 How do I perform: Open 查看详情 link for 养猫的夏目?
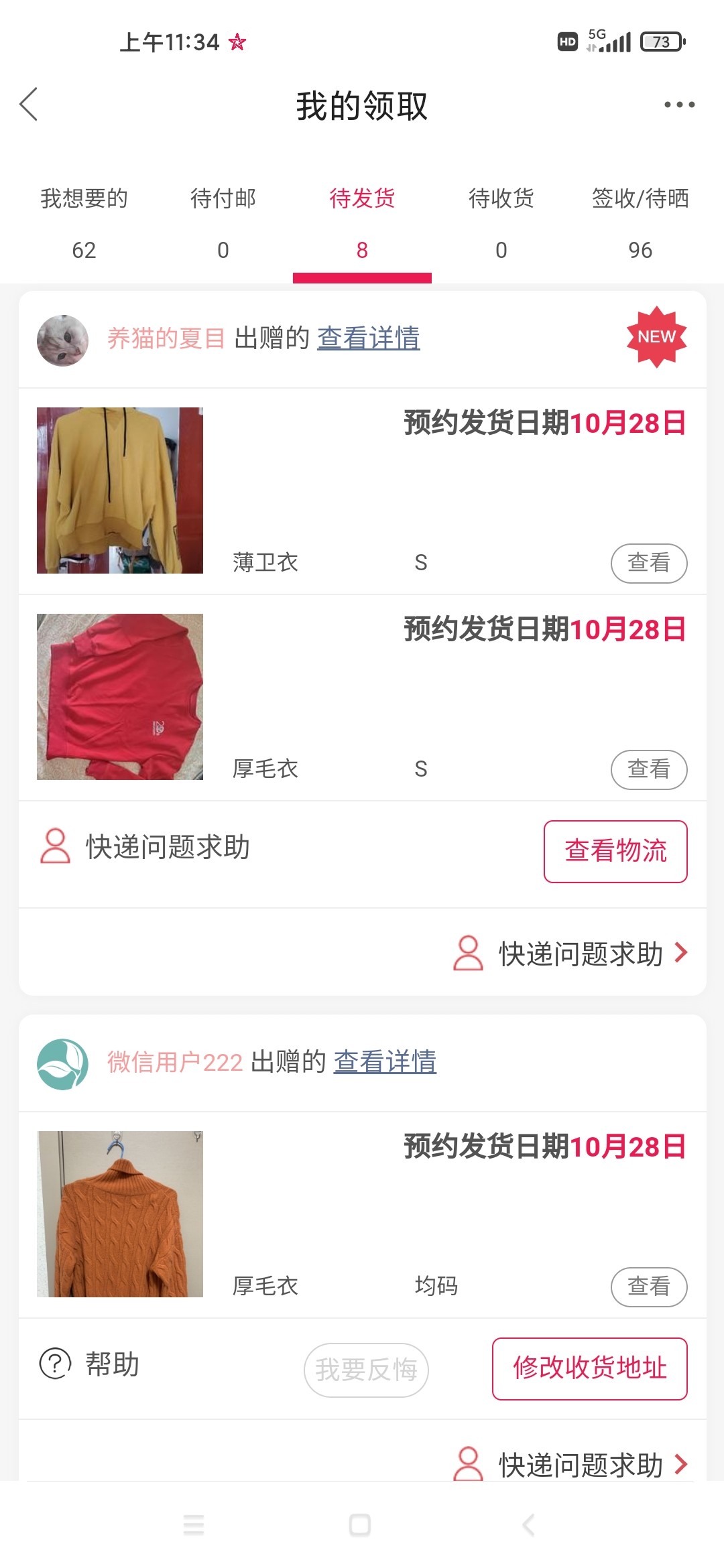click(x=368, y=338)
